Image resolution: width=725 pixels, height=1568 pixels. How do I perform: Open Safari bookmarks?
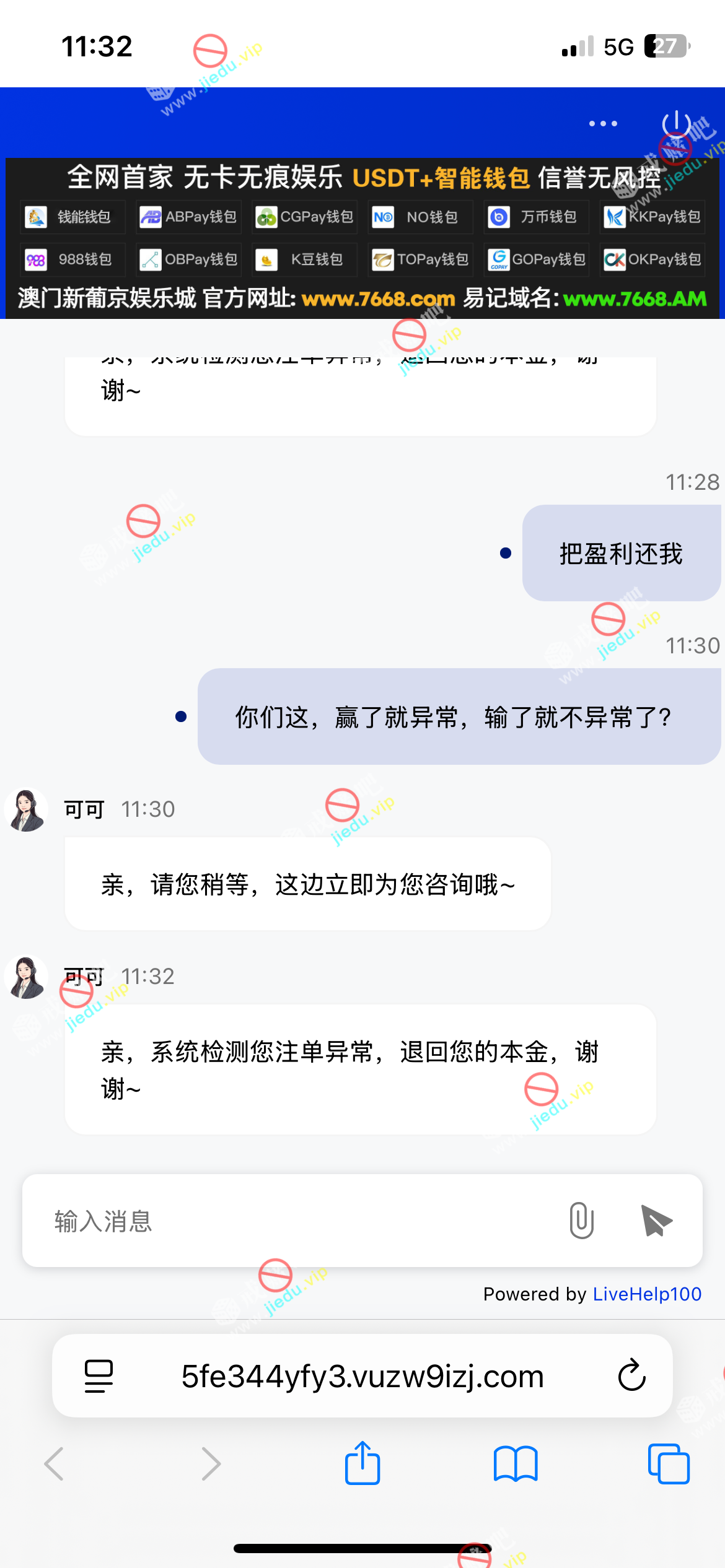click(516, 1464)
